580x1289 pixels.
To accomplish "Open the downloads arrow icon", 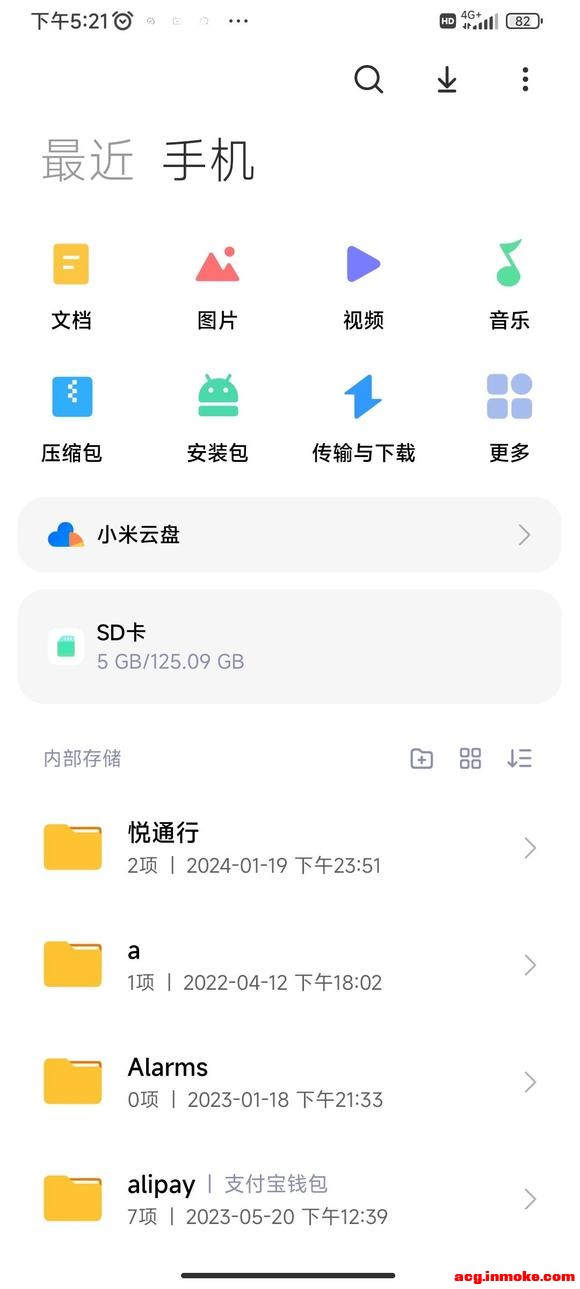I will tap(447, 79).
